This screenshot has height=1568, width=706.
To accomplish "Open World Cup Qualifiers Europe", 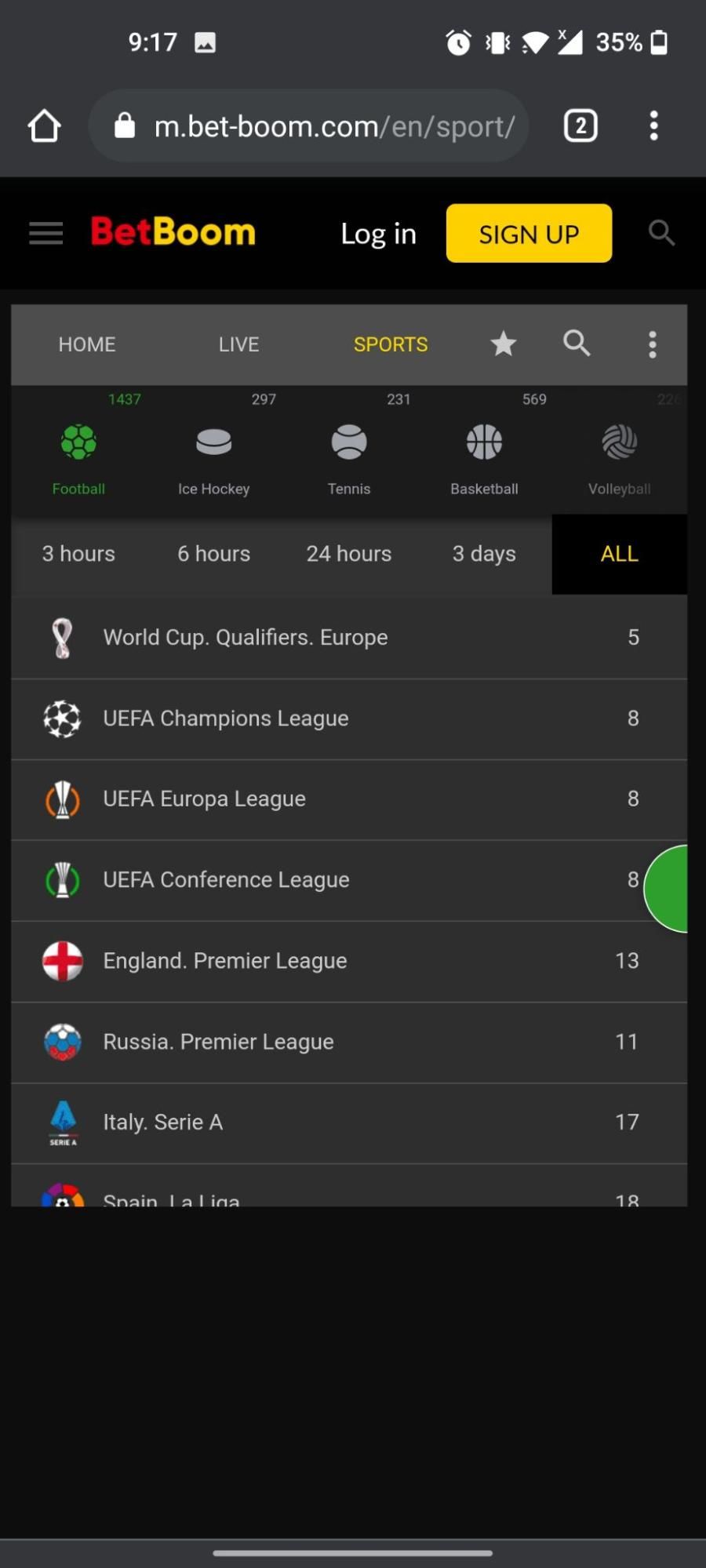I will pyautogui.click(x=349, y=638).
